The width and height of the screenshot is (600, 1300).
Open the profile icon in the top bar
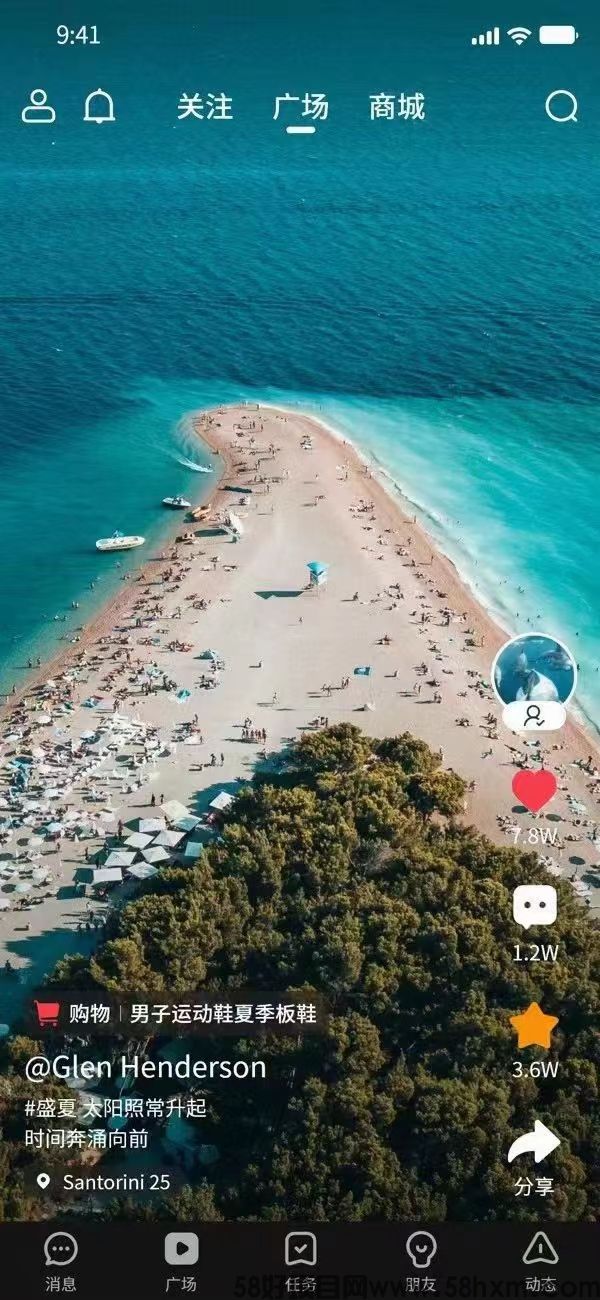pyautogui.click(x=38, y=106)
